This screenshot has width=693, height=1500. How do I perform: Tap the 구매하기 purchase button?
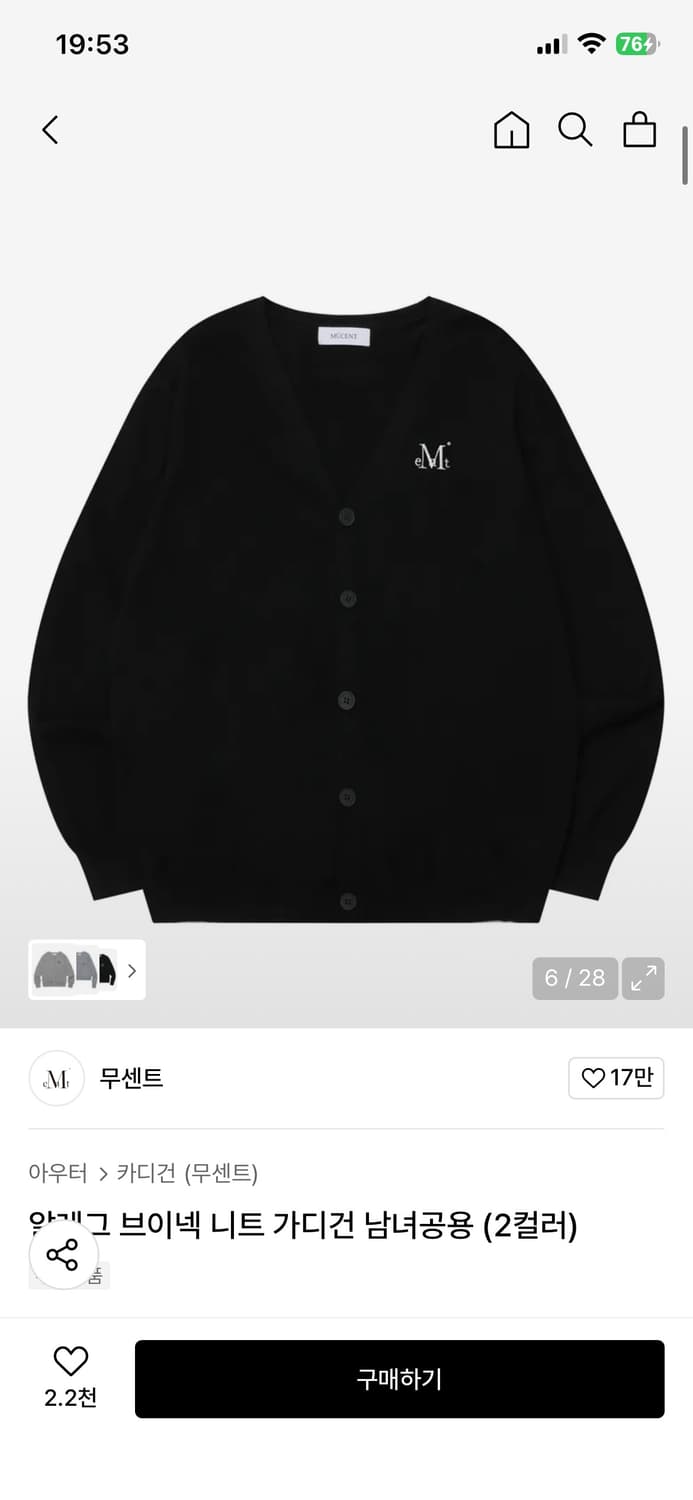pos(400,1379)
